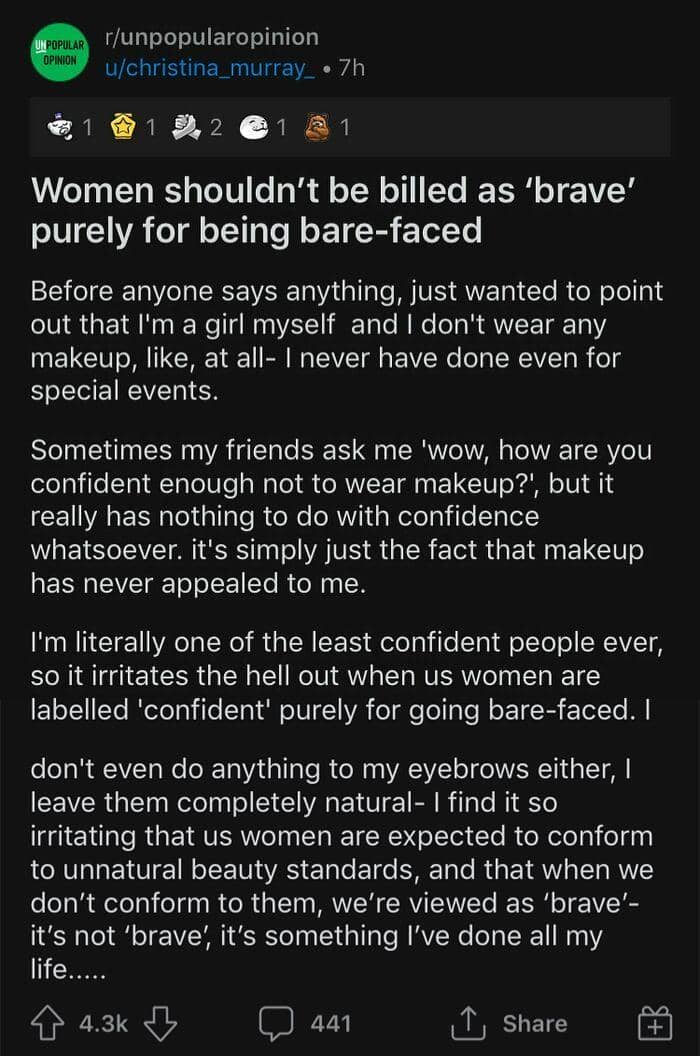Open the Unpopular Opinion community avatar

click(x=59, y=53)
